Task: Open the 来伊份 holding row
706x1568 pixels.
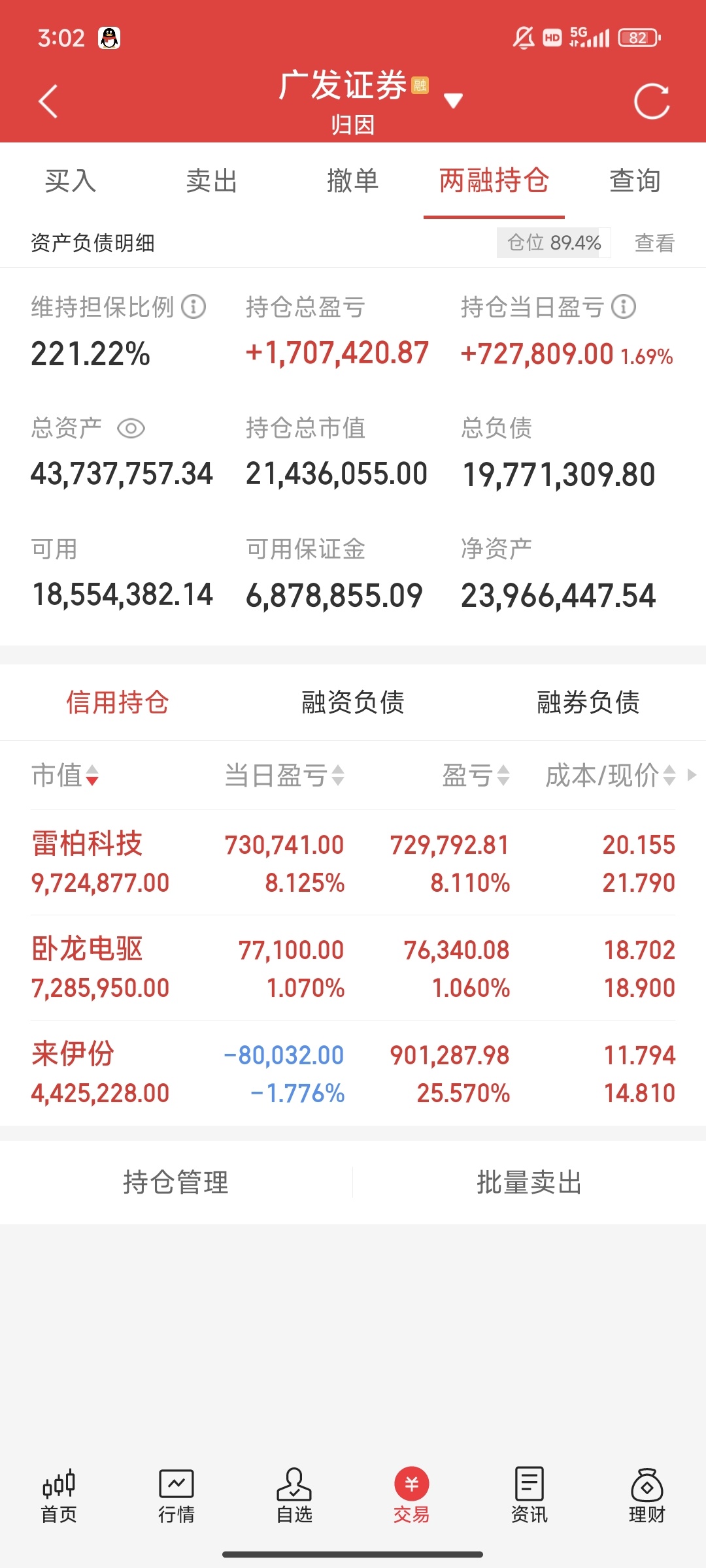Action: pos(353,1073)
